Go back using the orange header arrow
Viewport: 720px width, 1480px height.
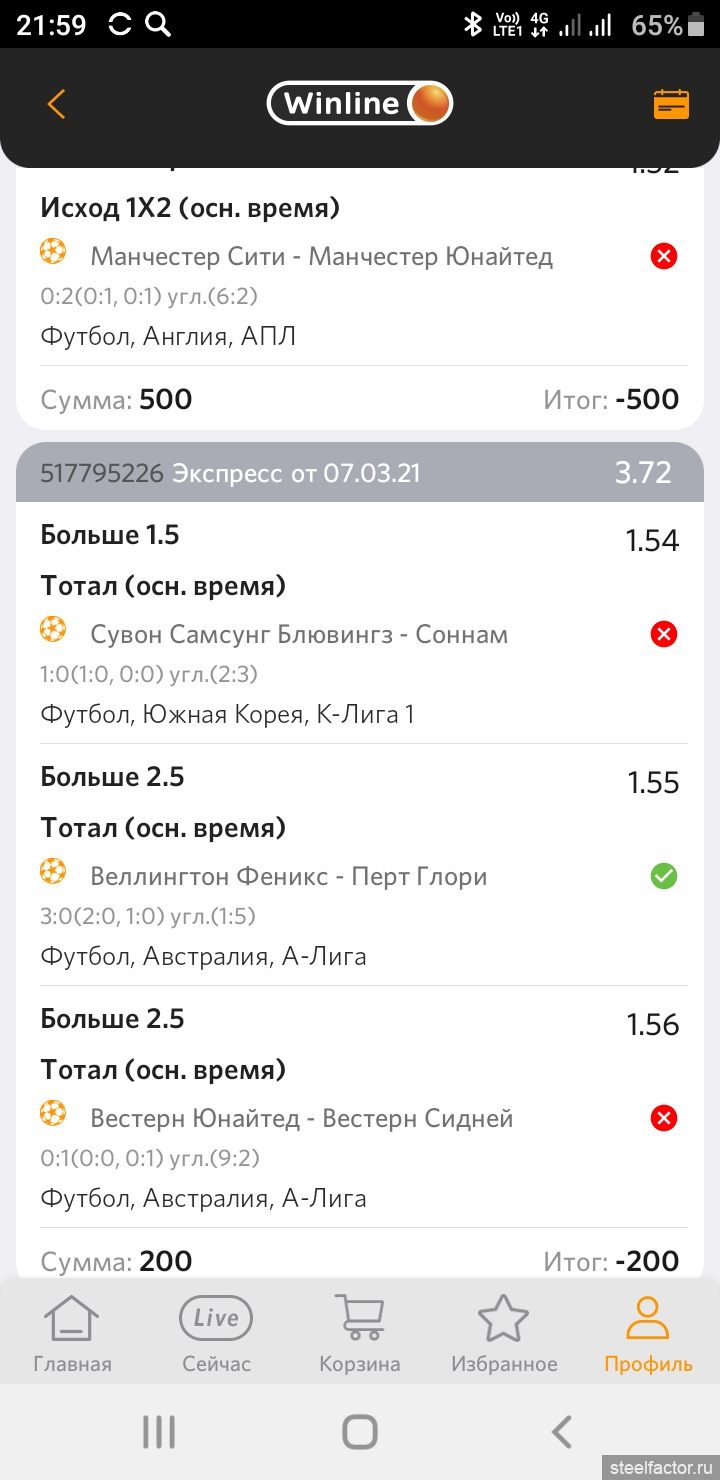point(56,104)
